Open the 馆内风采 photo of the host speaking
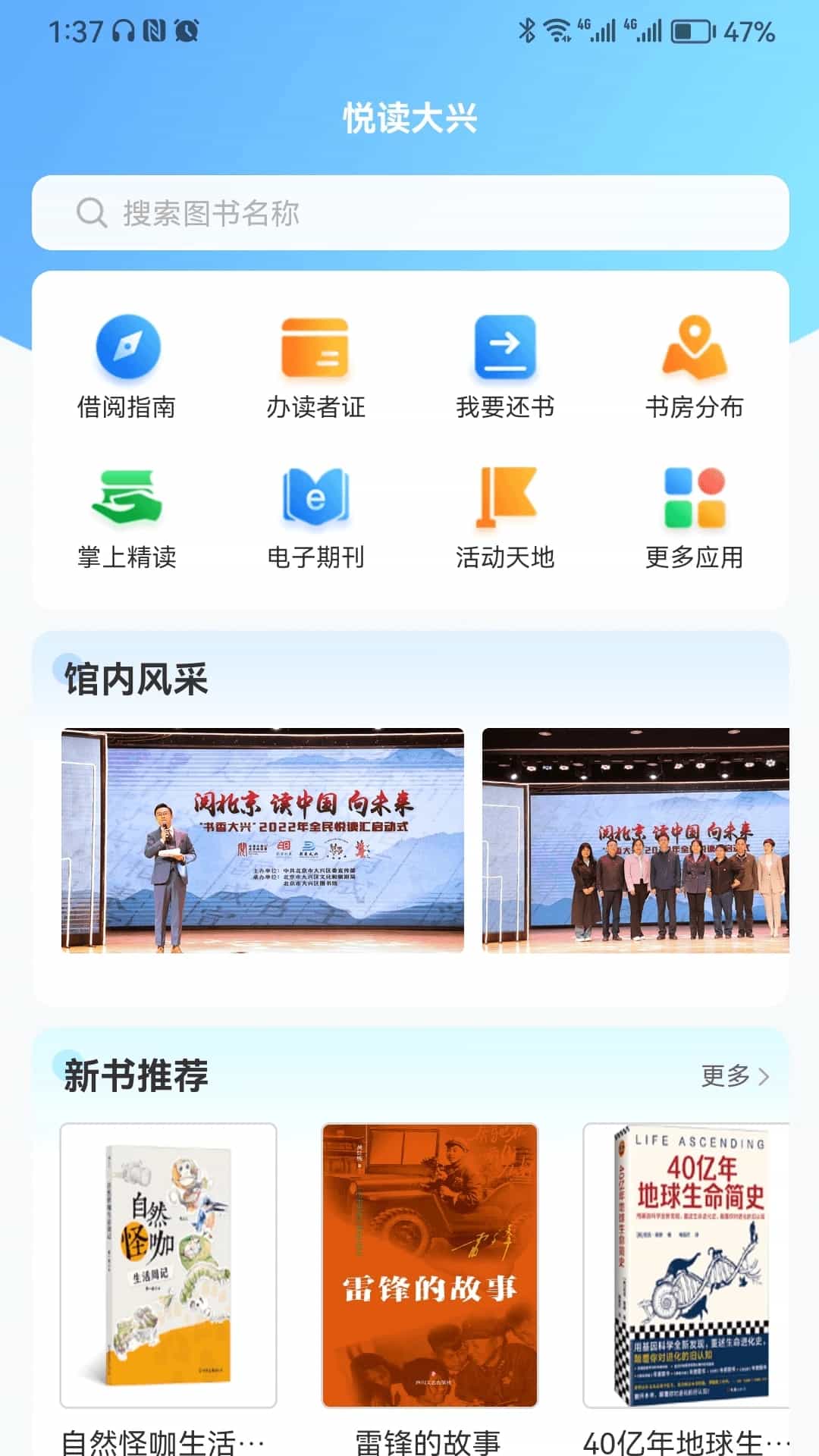 click(262, 840)
